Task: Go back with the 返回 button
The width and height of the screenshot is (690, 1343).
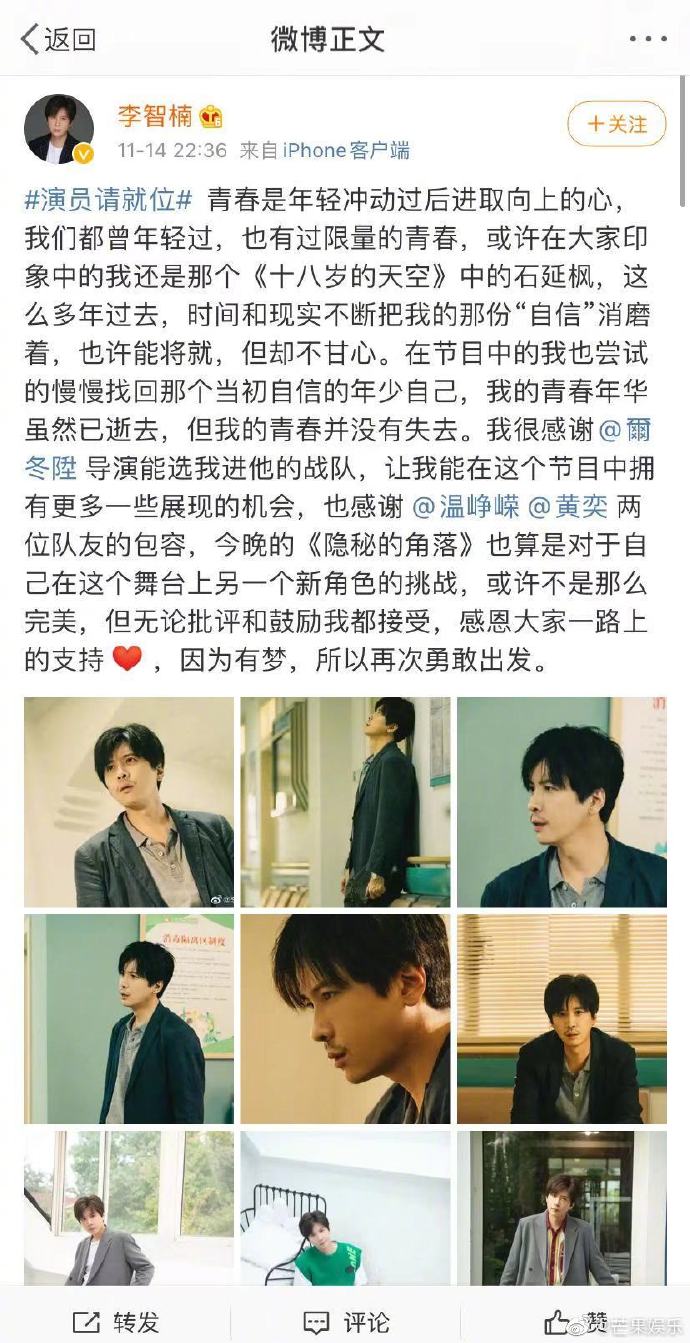Action: 58,40
